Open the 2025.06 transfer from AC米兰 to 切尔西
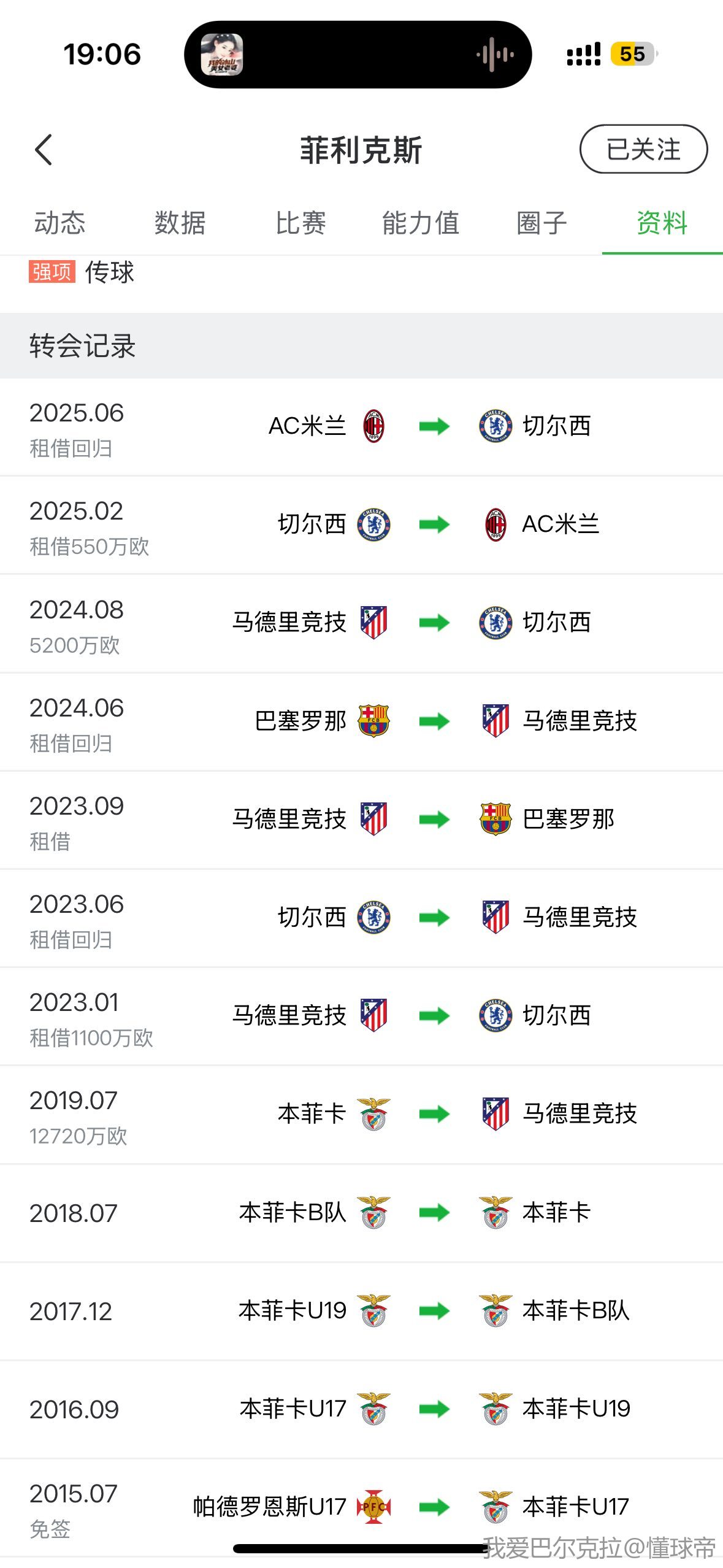The height and width of the screenshot is (1568, 723). coord(361,427)
